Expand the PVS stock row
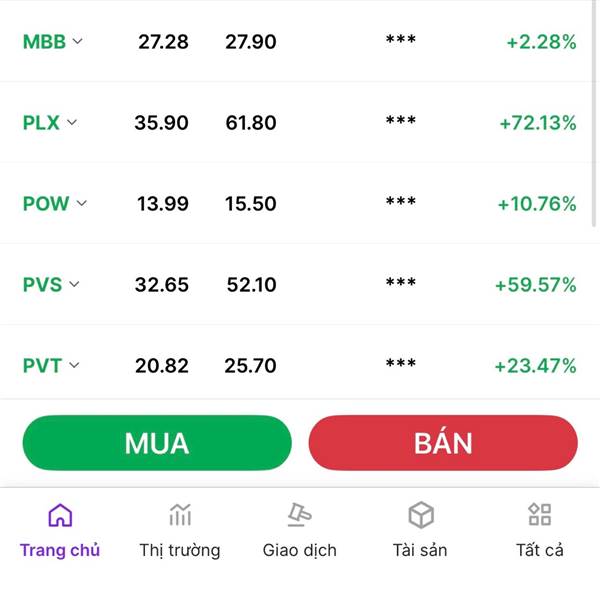 click(x=74, y=285)
